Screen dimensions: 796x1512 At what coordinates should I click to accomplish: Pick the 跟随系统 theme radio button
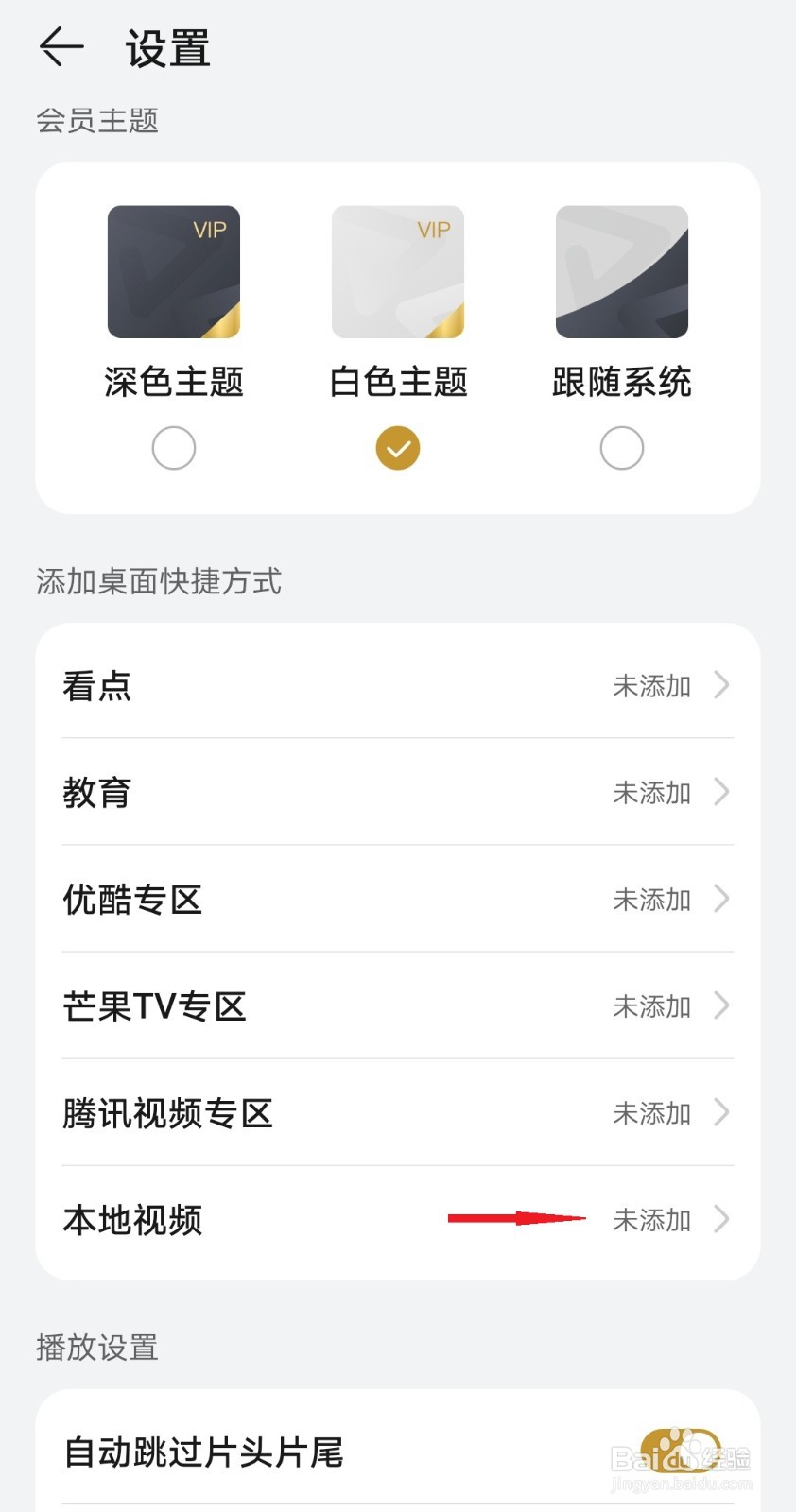(622, 448)
